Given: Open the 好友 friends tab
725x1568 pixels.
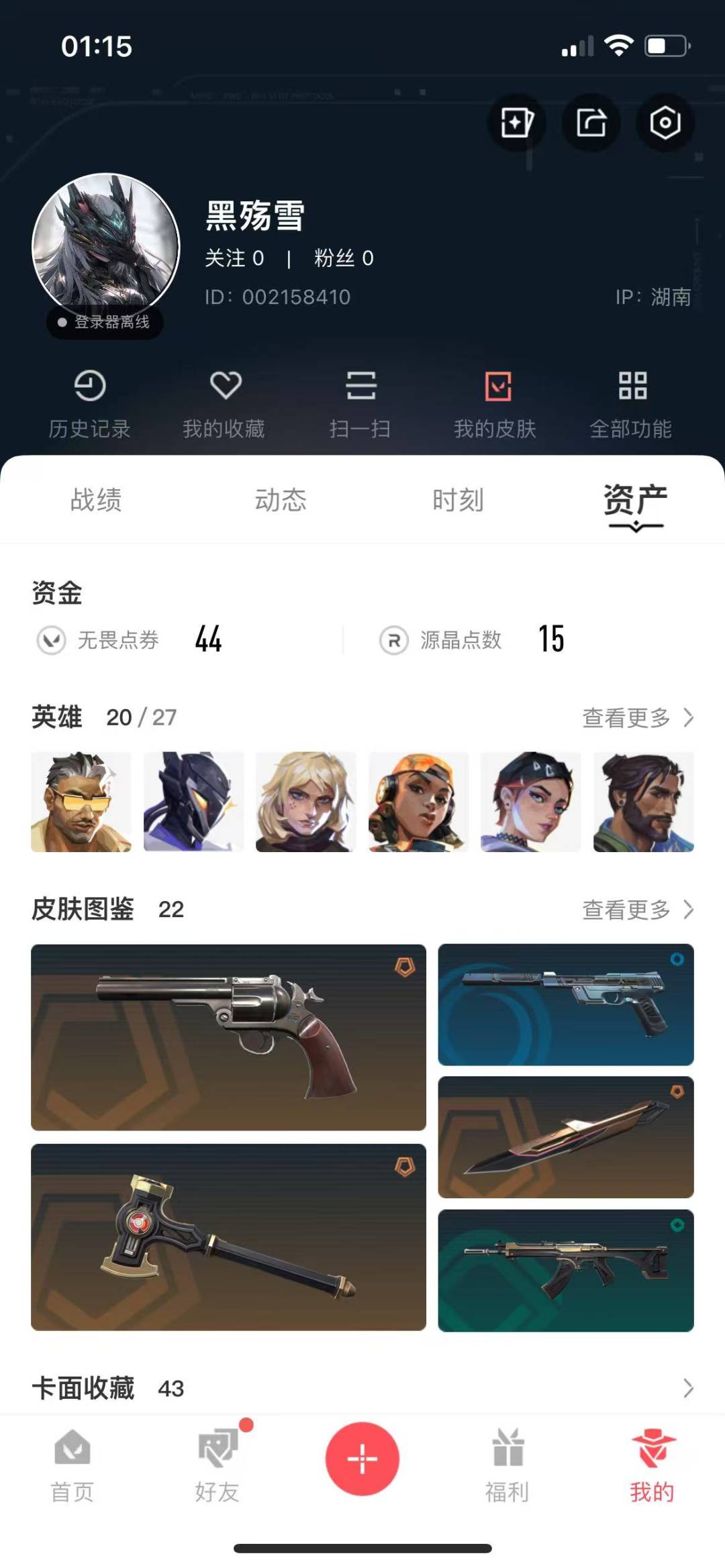Looking at the screenshot, I should 217,1465.
